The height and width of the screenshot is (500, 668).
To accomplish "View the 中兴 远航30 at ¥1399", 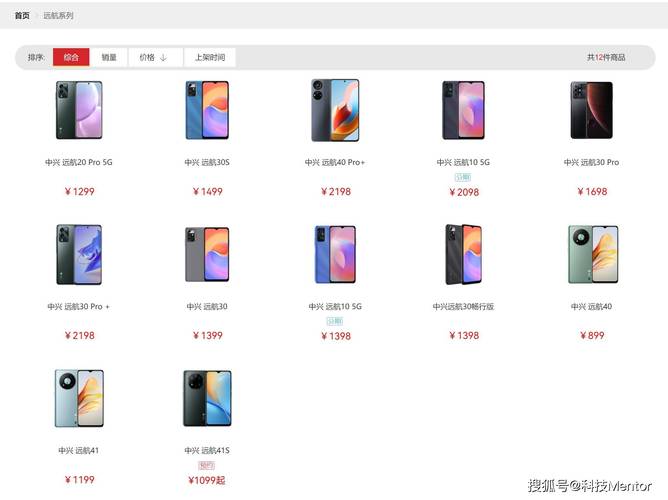I will tap(207, 255).
